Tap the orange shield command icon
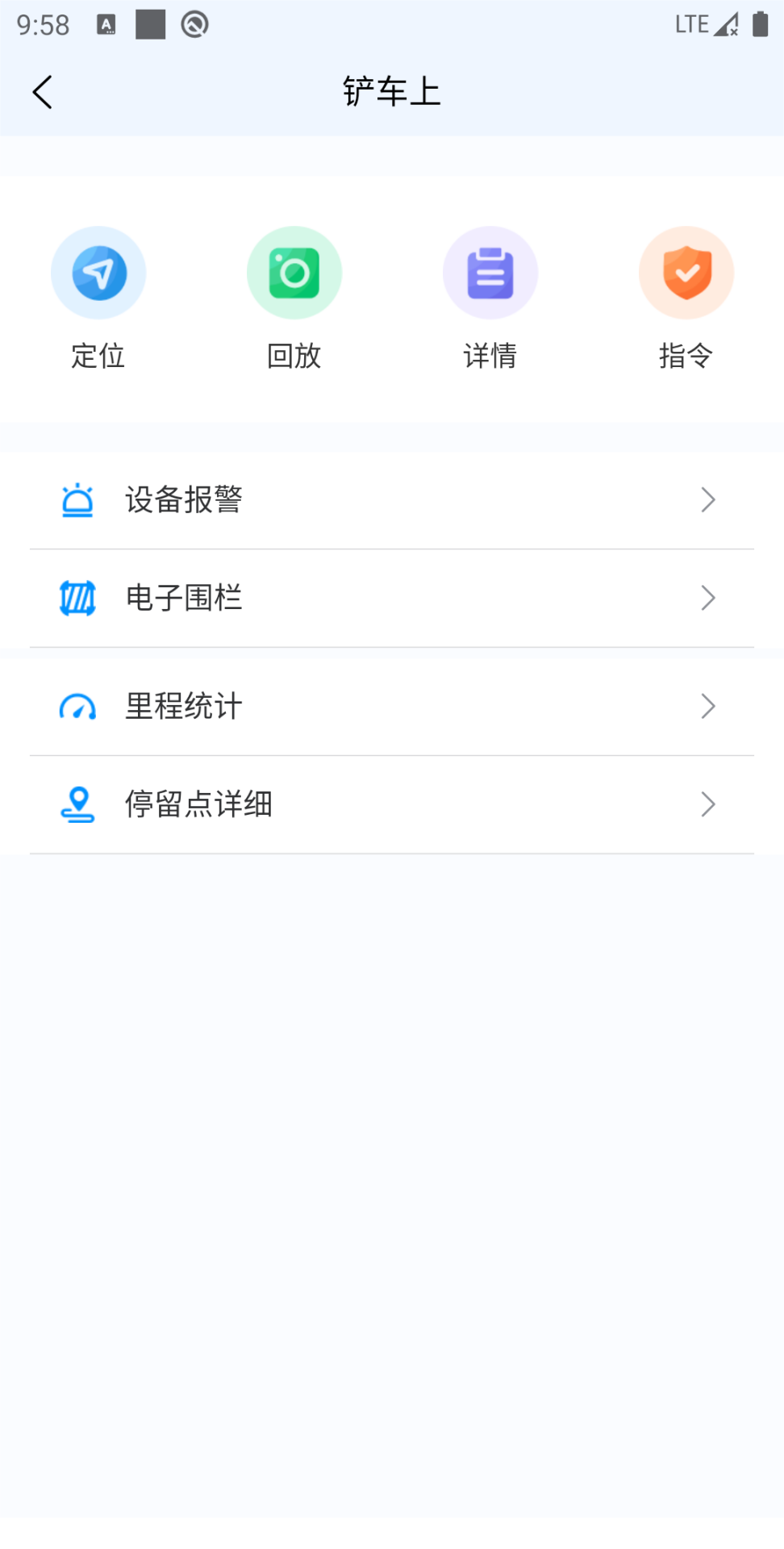This screenshot has height=1549, width=784. click(x=686, y=273)
